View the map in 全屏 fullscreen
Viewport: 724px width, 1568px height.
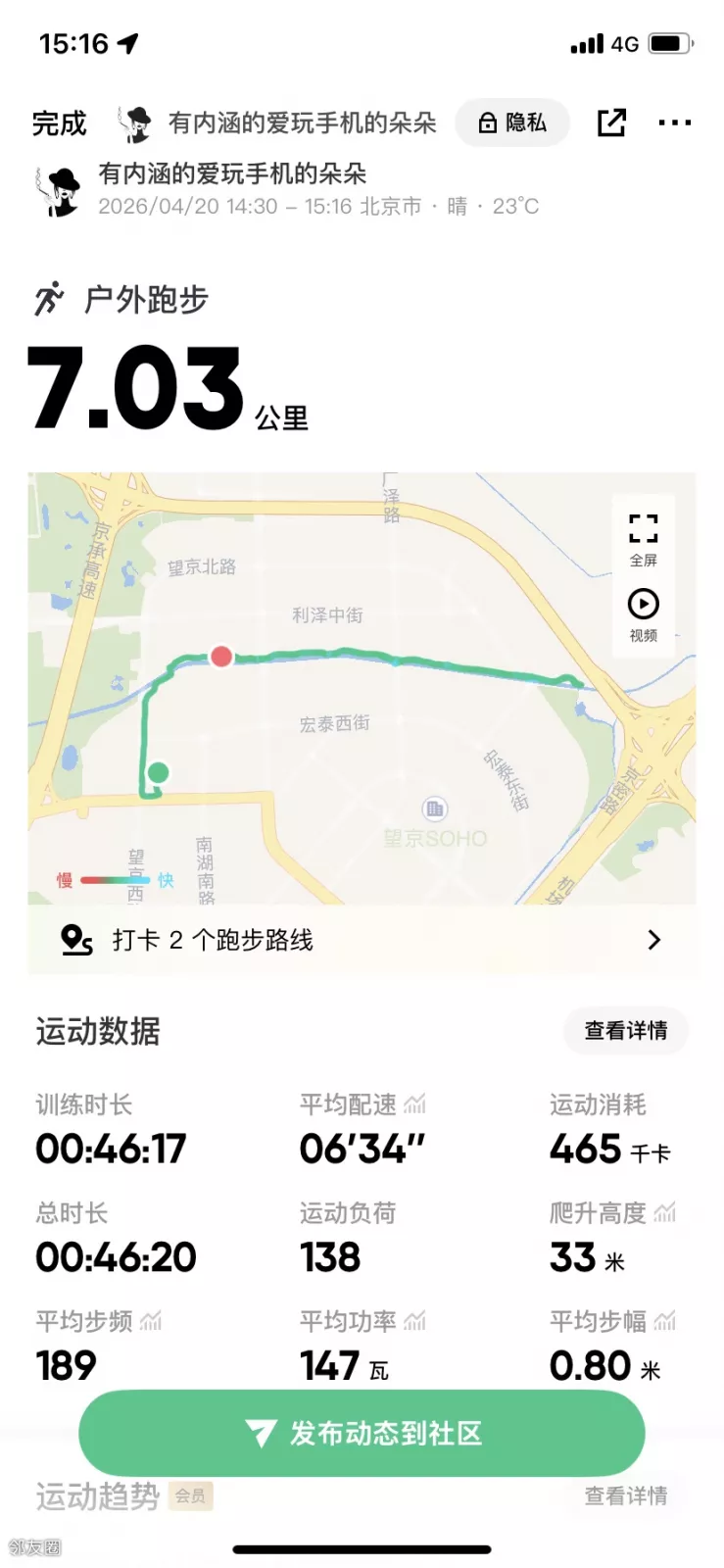click(x=643, y=539)
